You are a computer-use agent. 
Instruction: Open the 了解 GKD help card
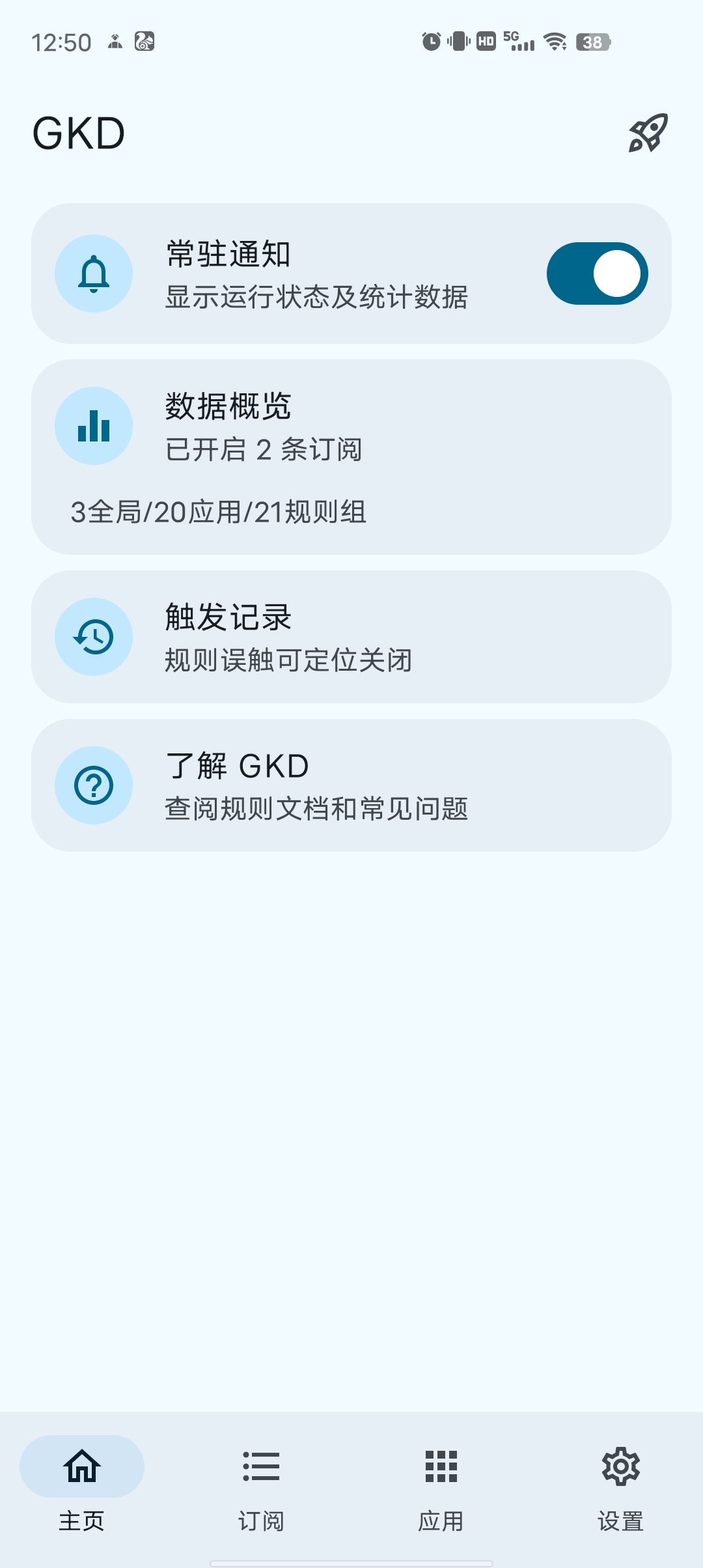pyautogui.click(x=351, y=785)
